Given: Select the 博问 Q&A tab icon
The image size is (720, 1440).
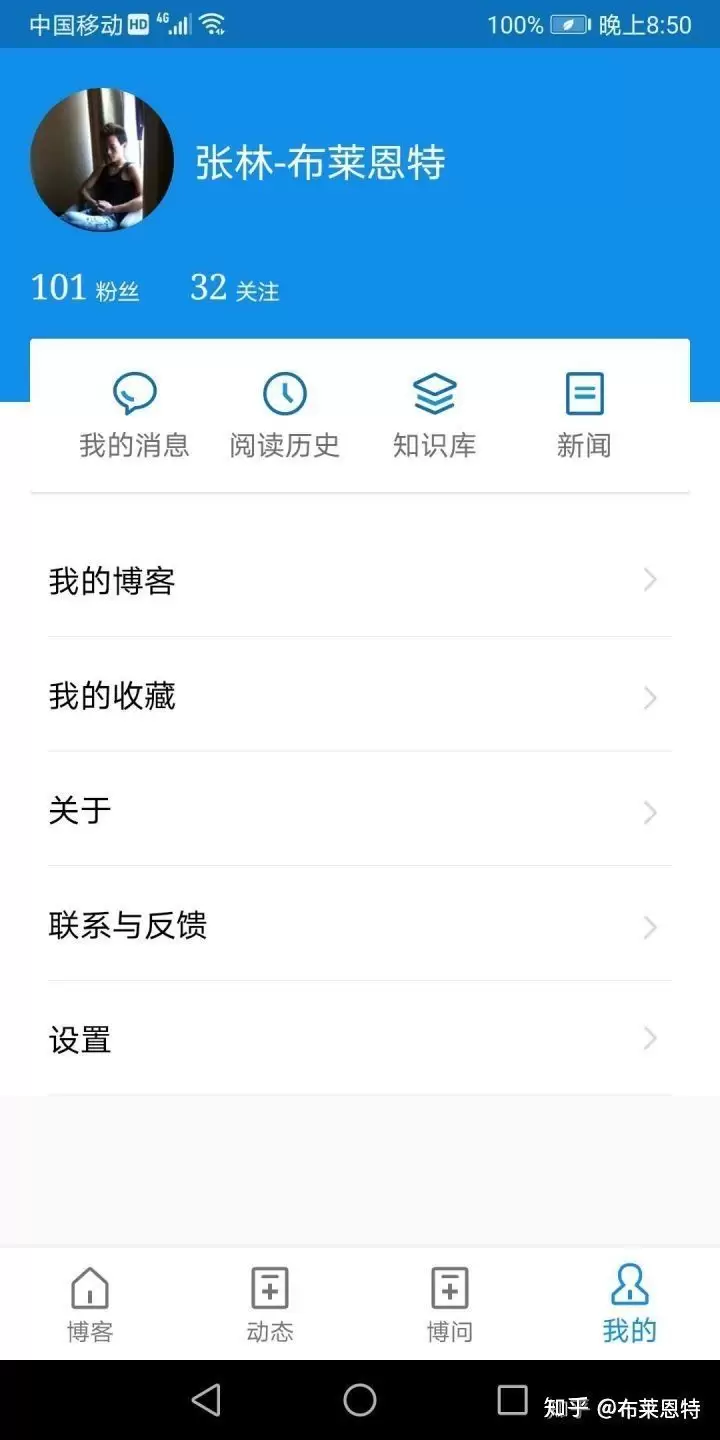Looking at the screenshot, I should [x=449, y=1290].
